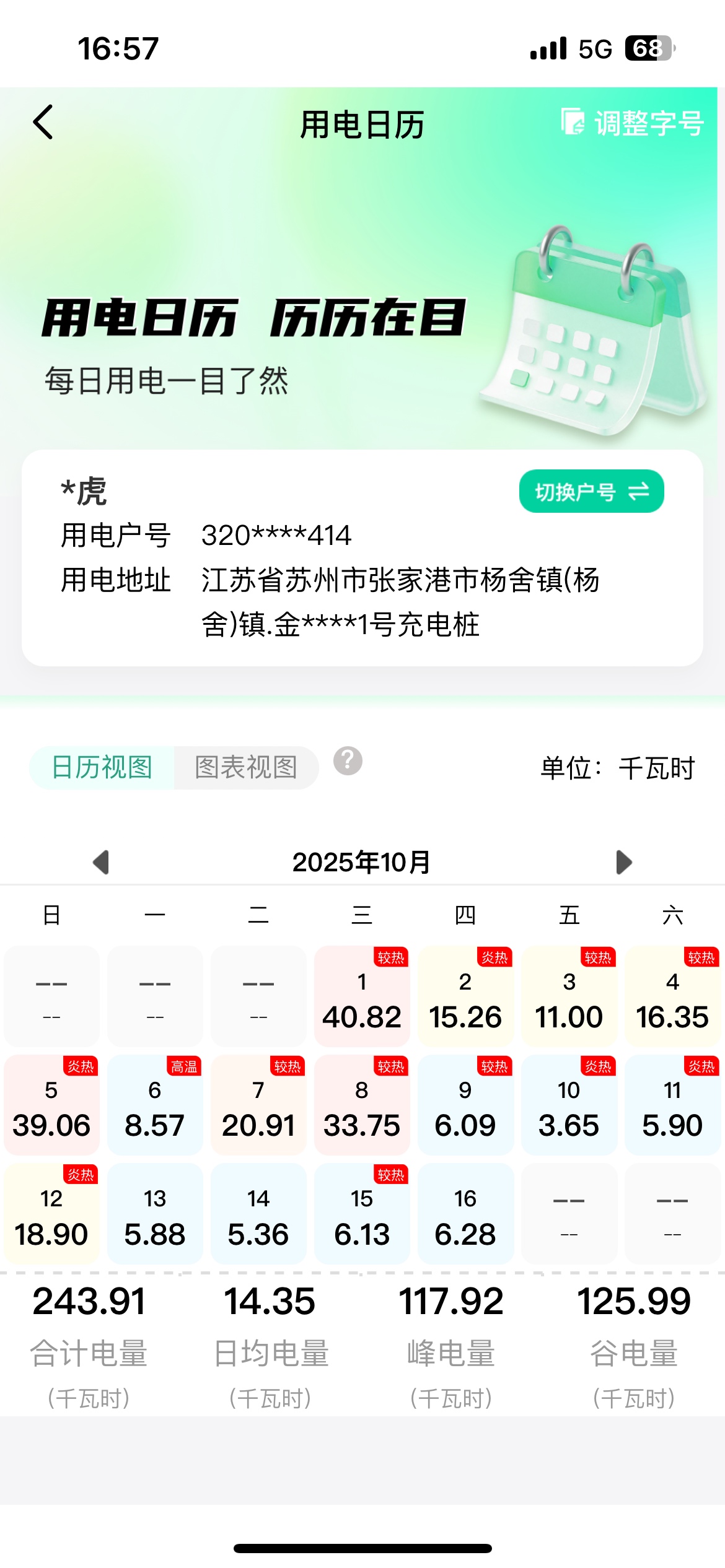This screenshot has width=725, height=1568.
Task: Select October 8 with 33.75 kWh
Action: point(362,1105)
